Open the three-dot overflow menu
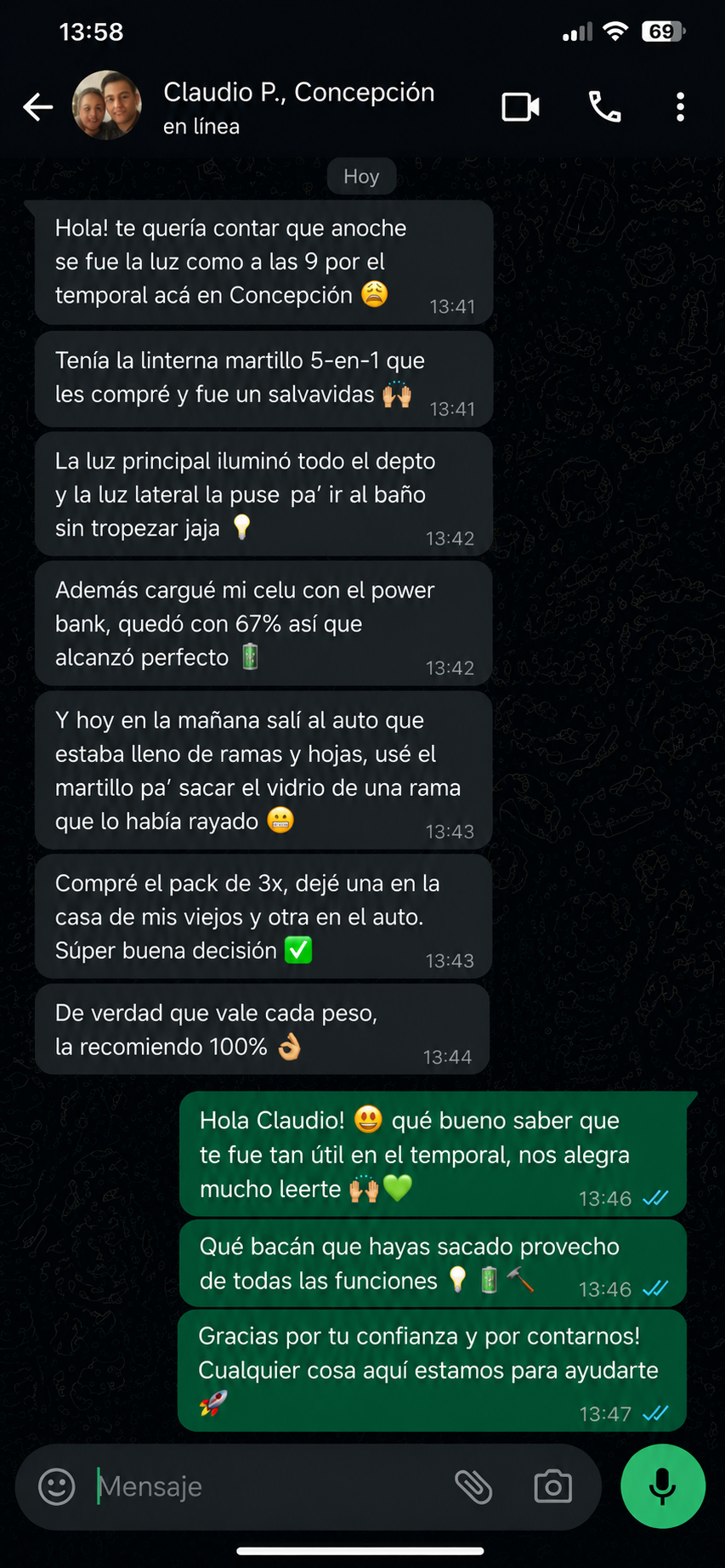725x1568 pixels. coord(680,107)
